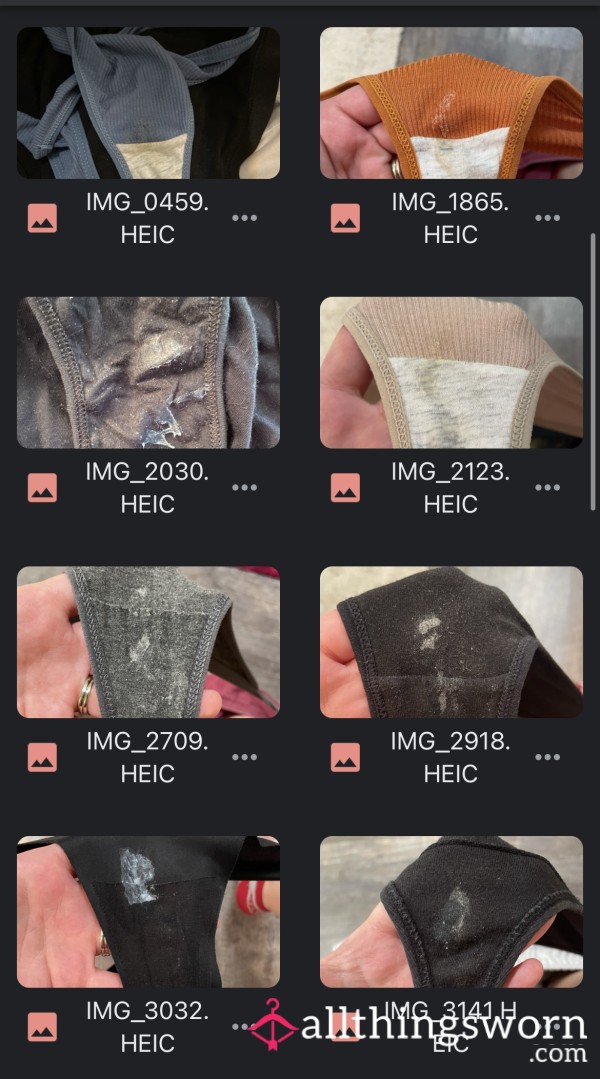Open the file IMG_3141.HEIC
The height and width of the screenshot is (1079, 600).
coord(451,911)
